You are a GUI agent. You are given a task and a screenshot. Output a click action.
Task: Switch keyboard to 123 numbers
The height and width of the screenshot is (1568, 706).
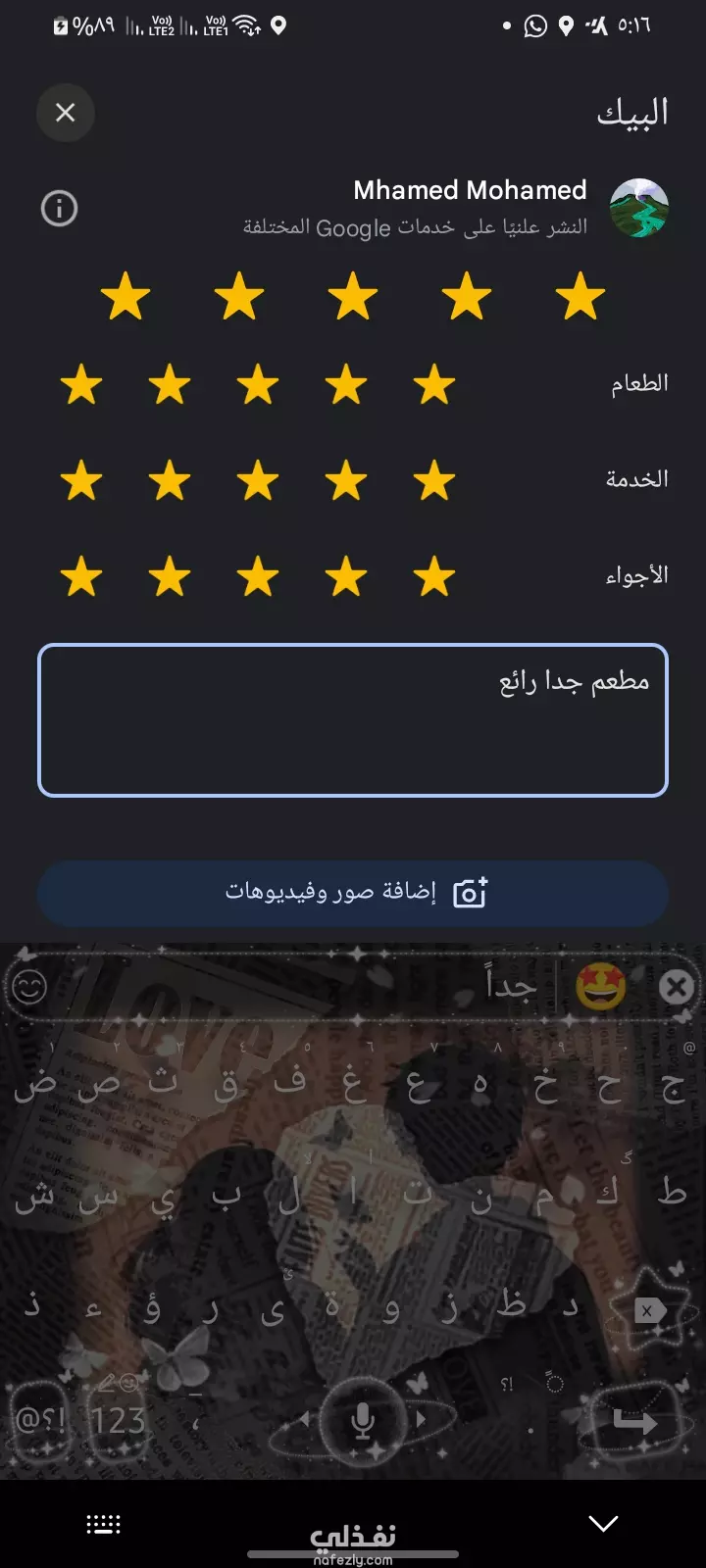pos(119,1420)
